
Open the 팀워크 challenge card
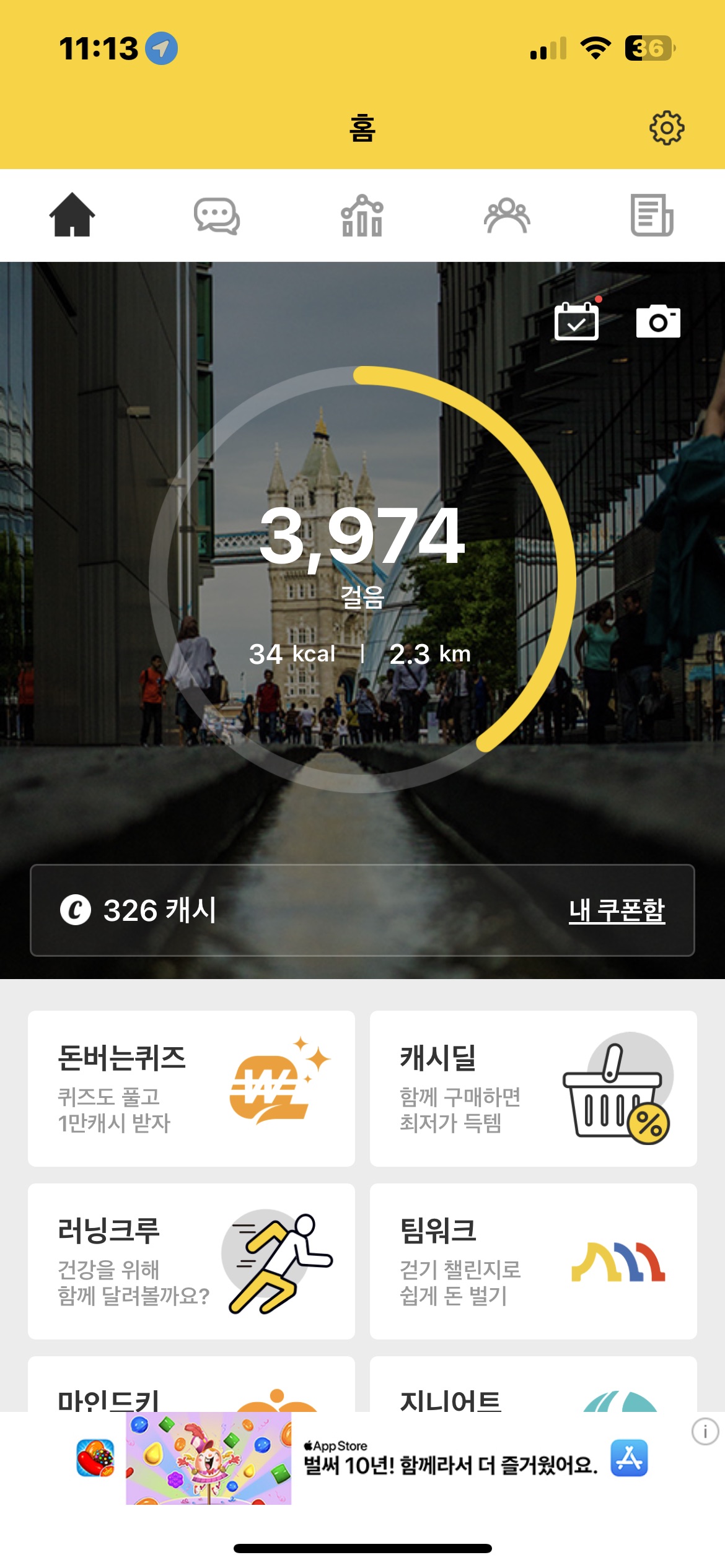click(533, 1261)
